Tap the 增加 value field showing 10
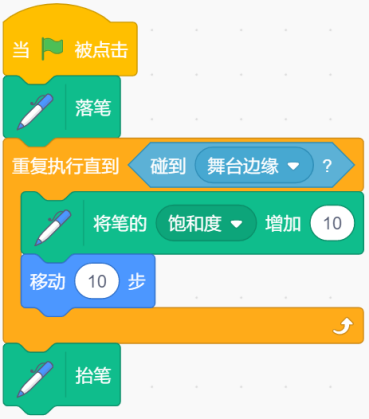The width and height of the screenshot is (369, 419). 332,223
